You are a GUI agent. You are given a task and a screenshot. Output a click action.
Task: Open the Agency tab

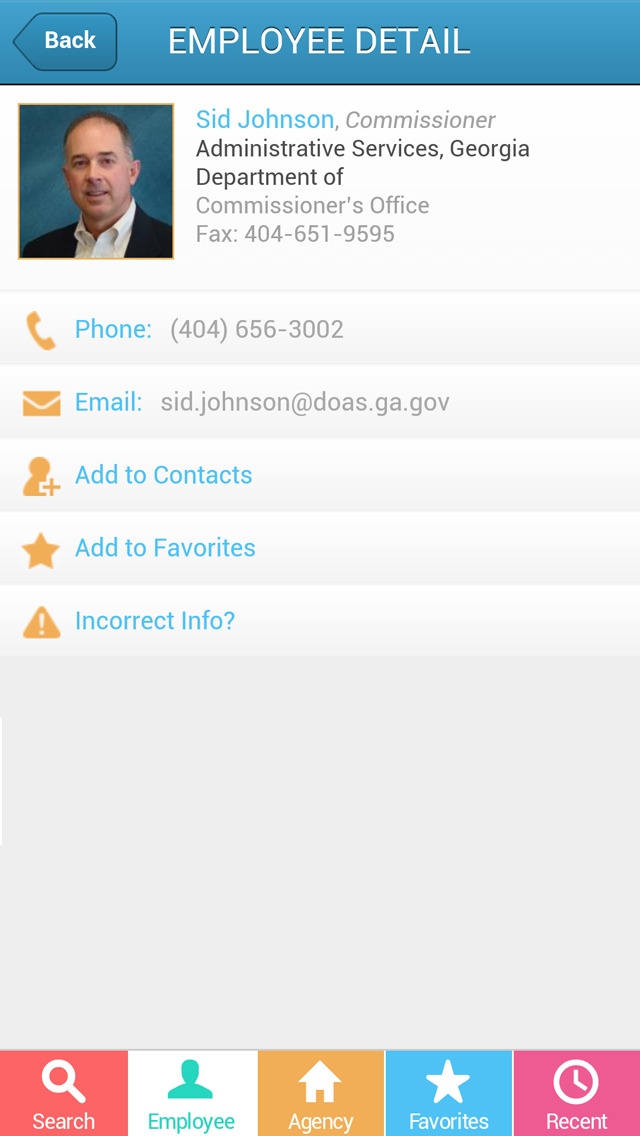[320, 1093]
